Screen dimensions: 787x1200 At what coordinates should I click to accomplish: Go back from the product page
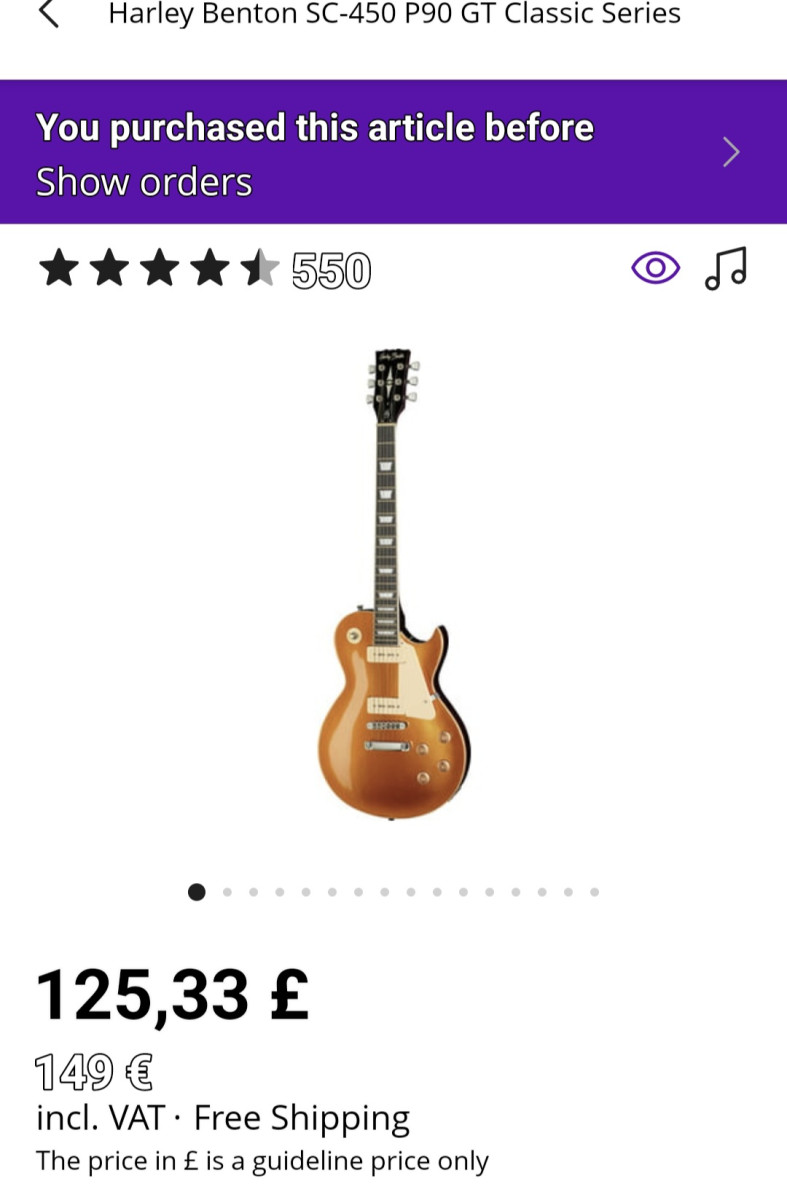48,14
